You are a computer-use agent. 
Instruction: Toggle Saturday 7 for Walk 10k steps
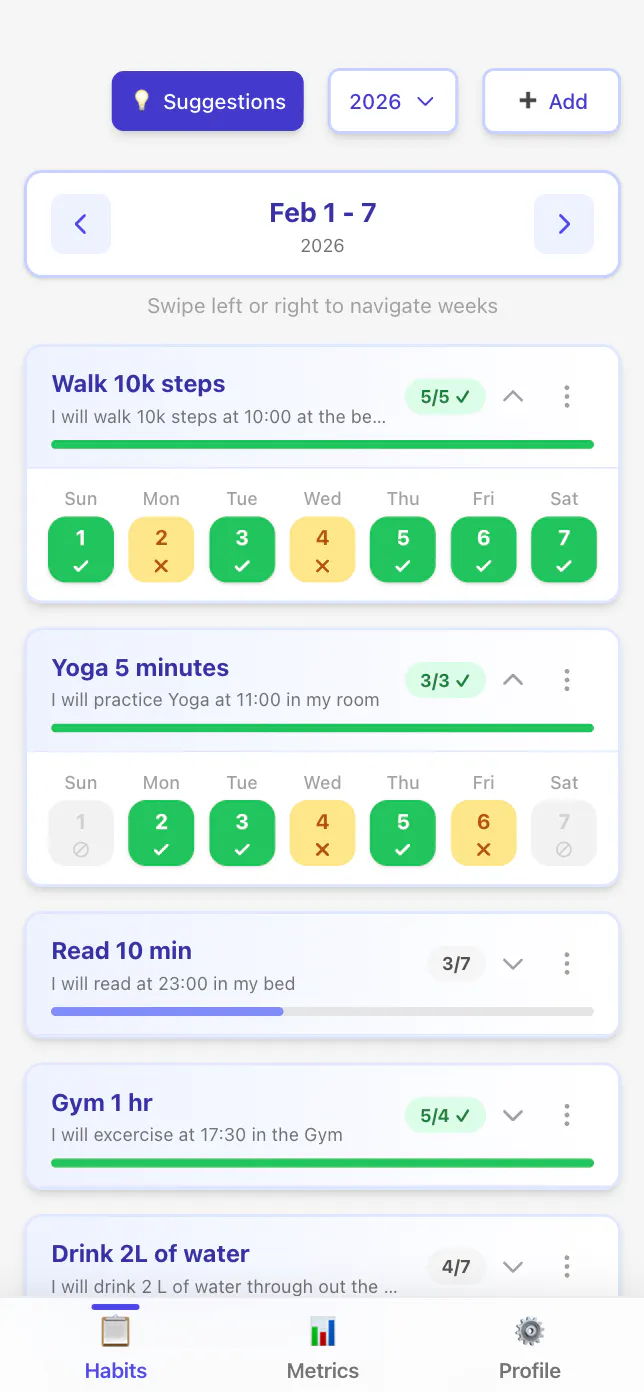[564, 549]
